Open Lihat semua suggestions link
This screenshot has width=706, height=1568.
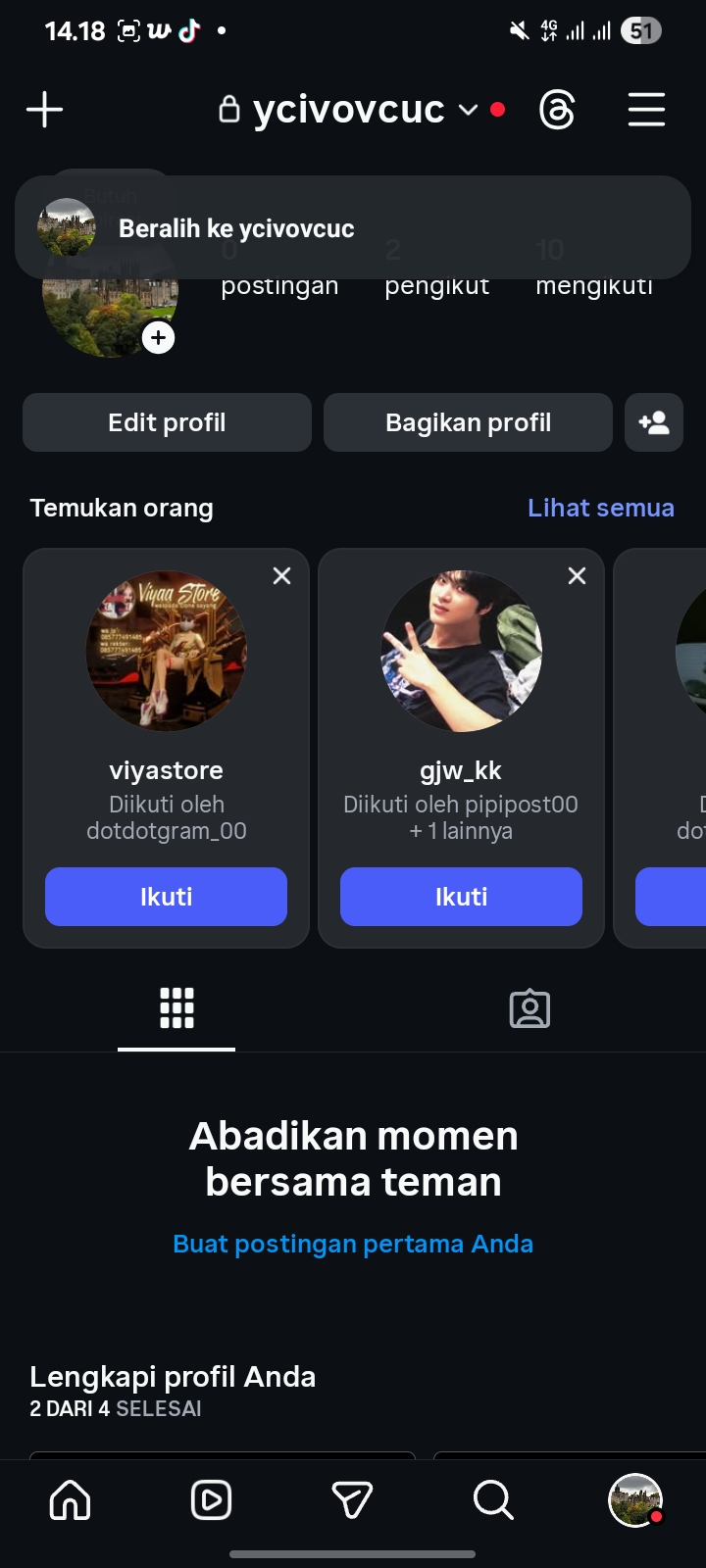[600, 508]
